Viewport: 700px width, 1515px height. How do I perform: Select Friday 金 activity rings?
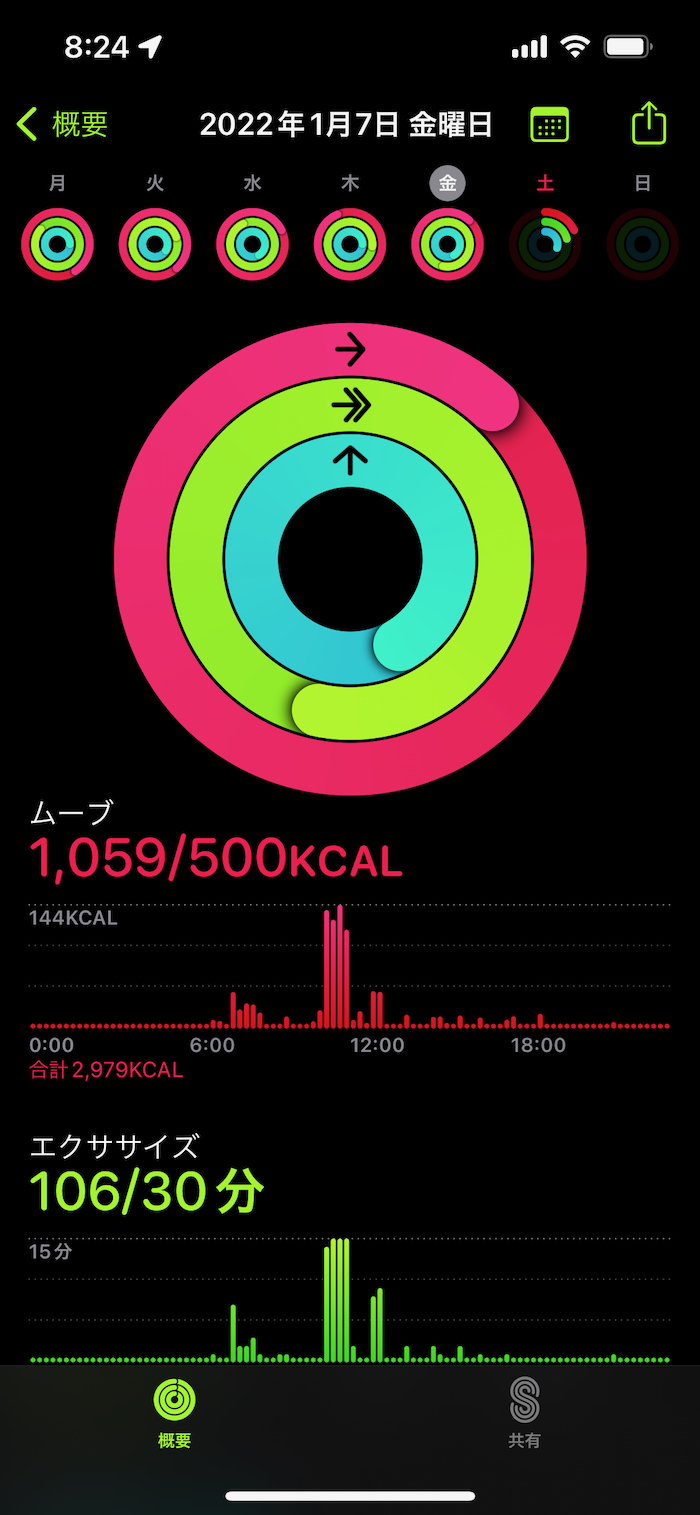[x=447, y=244]
